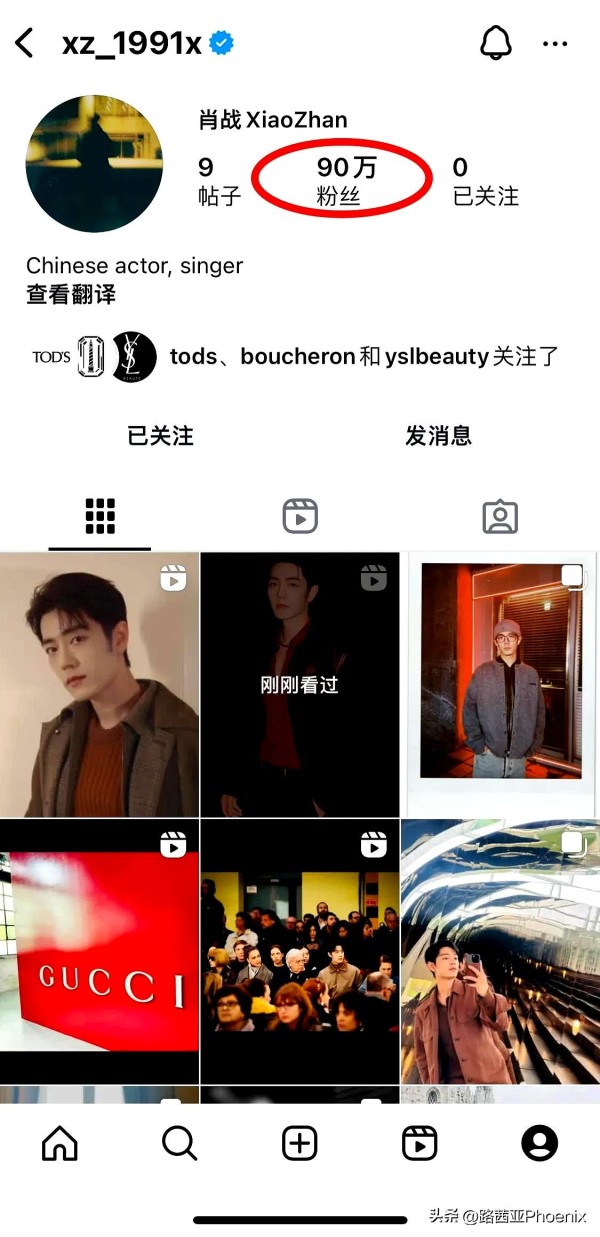
Task: Tap 发消息 to message this account
Action: click(x=438, y=435)
